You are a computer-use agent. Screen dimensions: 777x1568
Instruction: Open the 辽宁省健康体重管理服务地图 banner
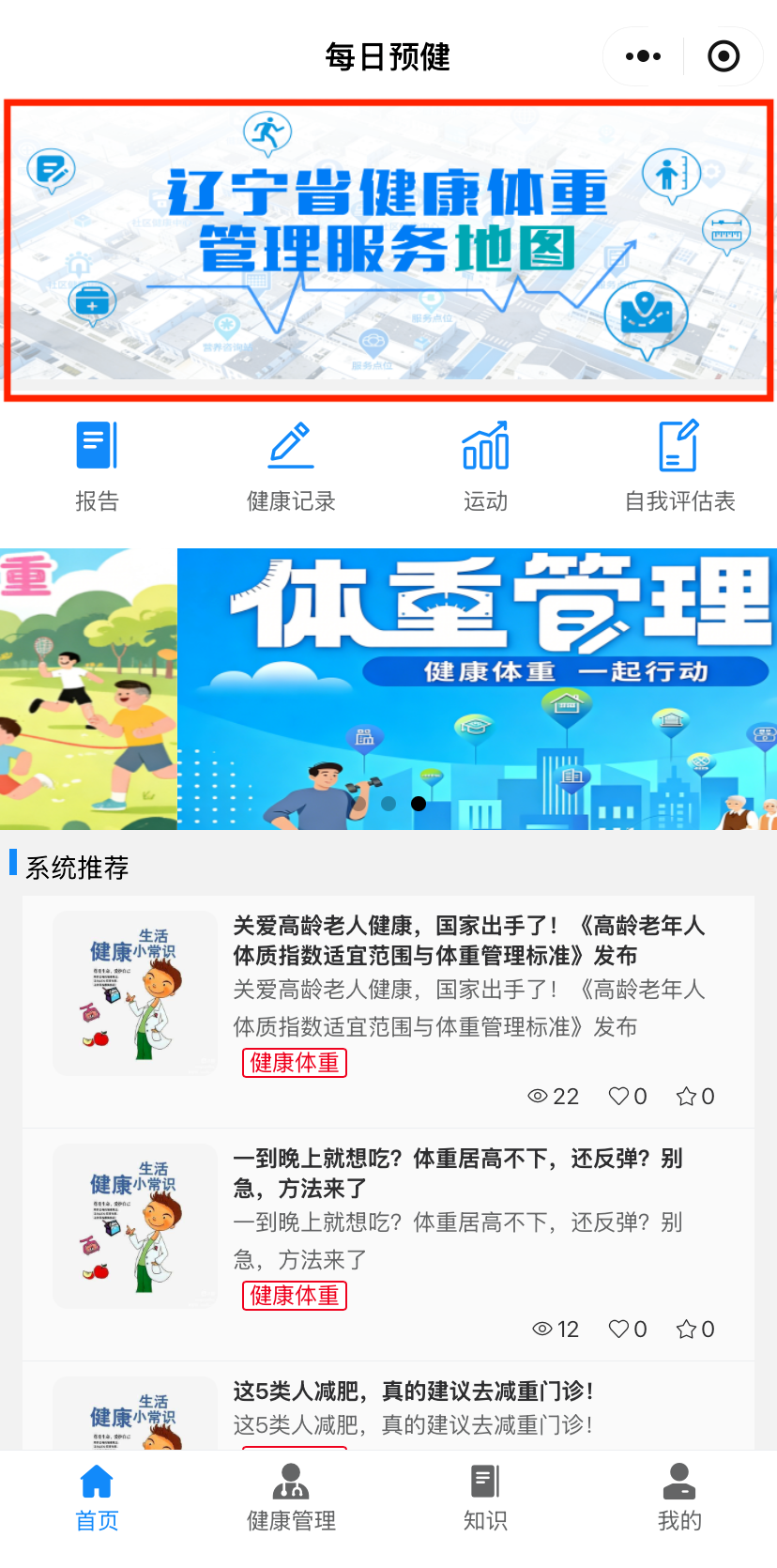click(x=388, y=249)
